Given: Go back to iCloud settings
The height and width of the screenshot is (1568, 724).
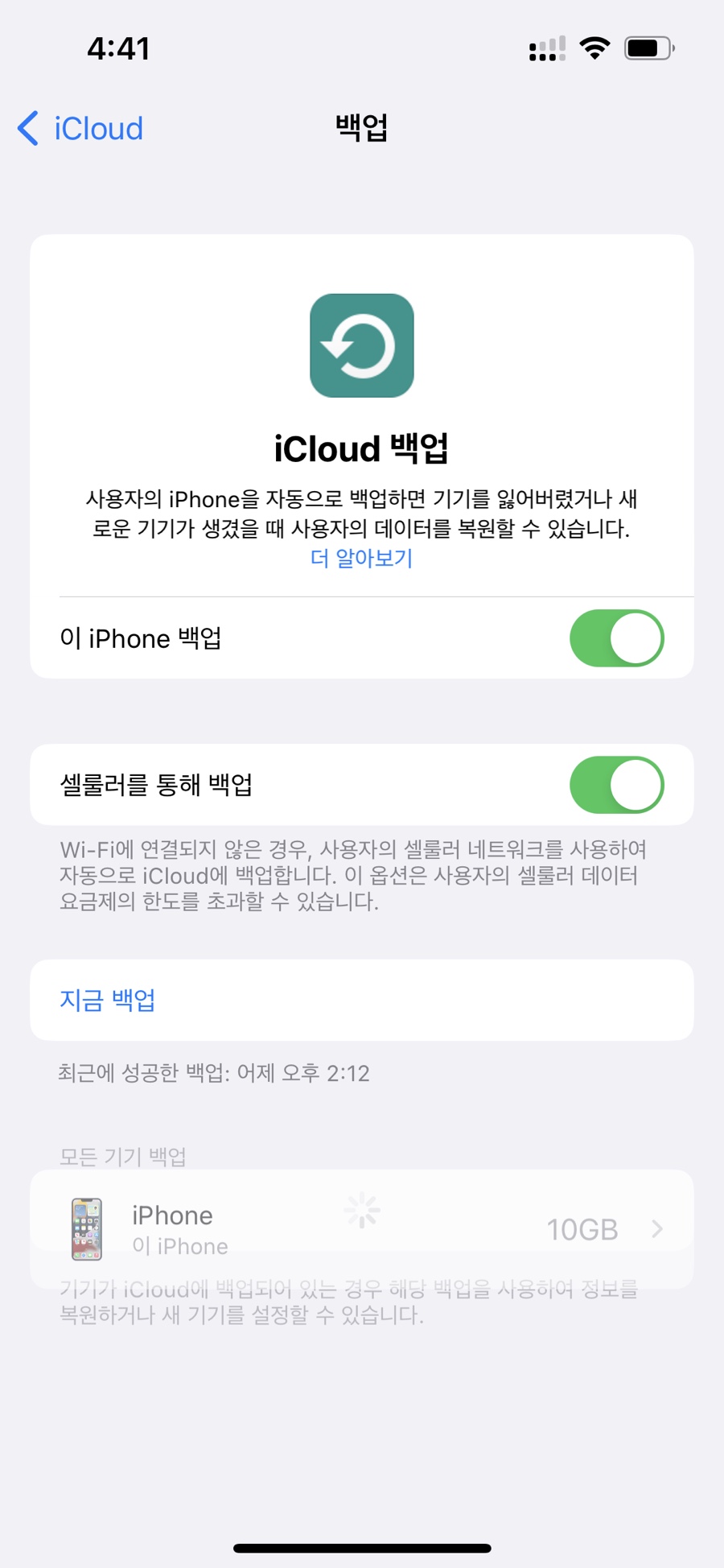Looking at the screenshot, I should click(x=80, y=129).
